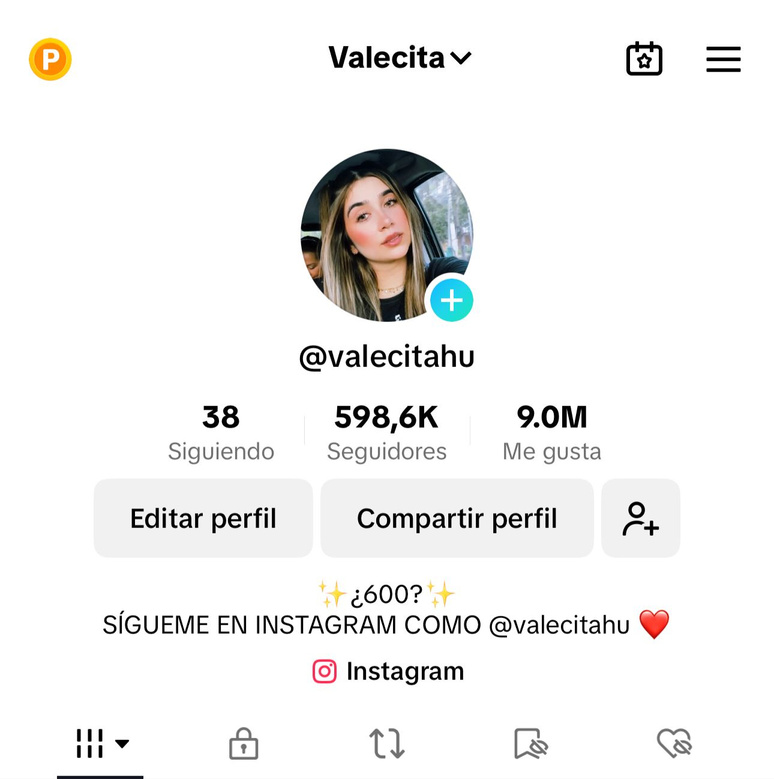View the Seguidores list
This screenshot has width=774, height=779.
click(x=387, y=432)
